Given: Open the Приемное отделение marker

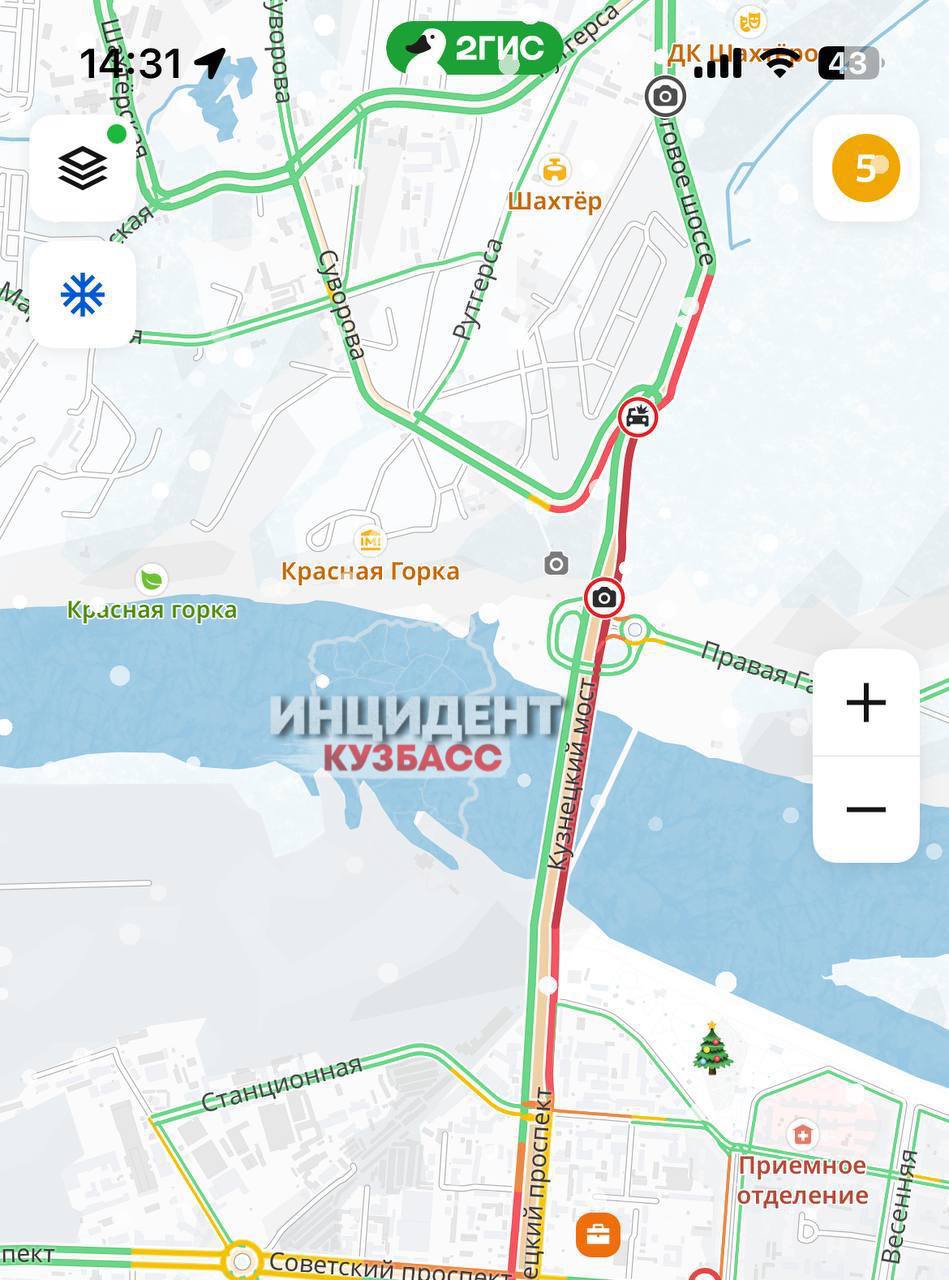Looking at the screenshot, I should pyautogui.click(x=802, y=1135).
